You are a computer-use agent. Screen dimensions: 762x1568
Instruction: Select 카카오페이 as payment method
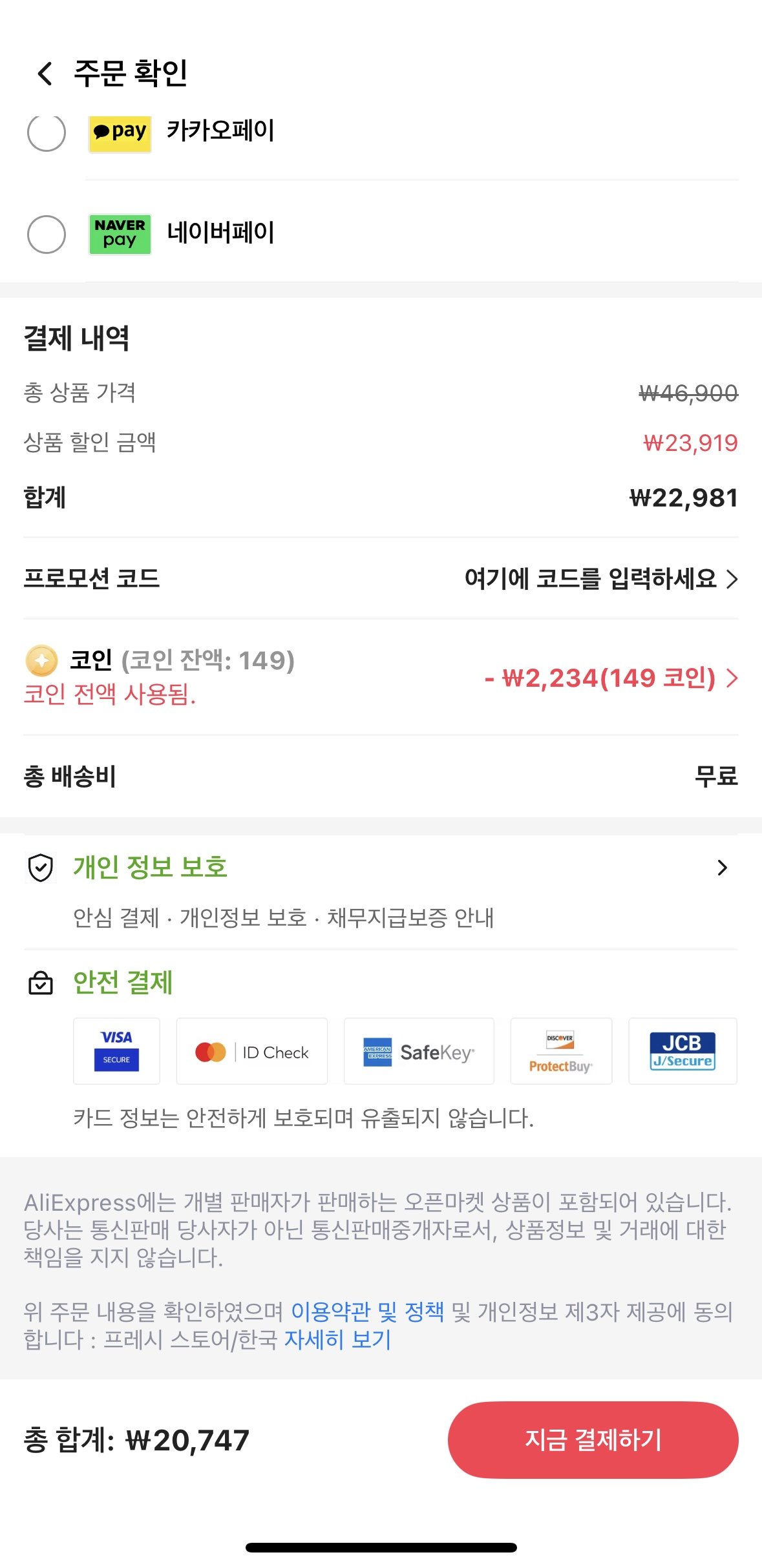pyautogui.click(x=47, y=132)
